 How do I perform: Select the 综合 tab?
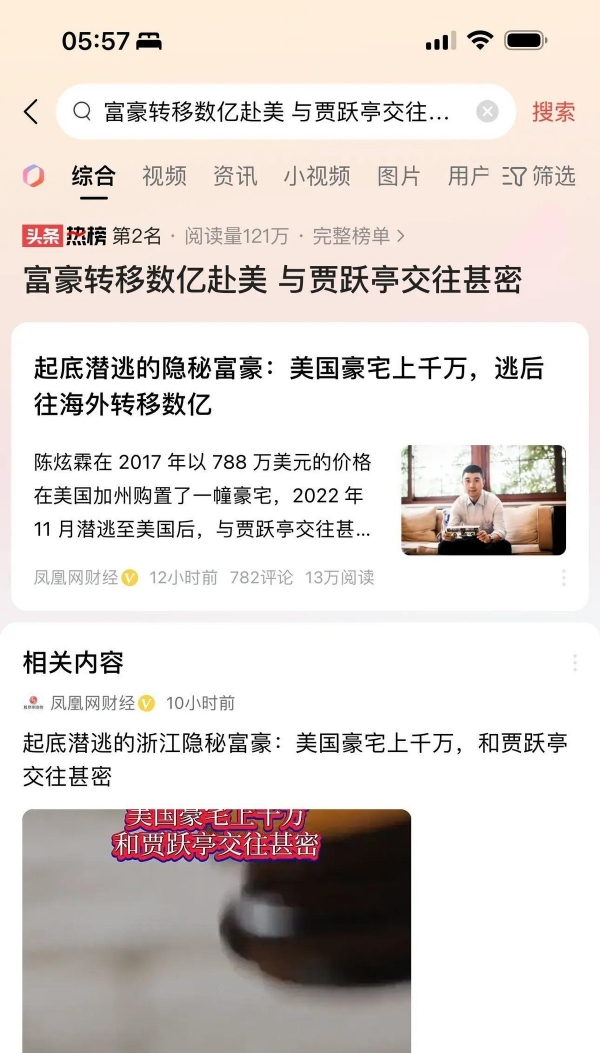pos(94,177)
